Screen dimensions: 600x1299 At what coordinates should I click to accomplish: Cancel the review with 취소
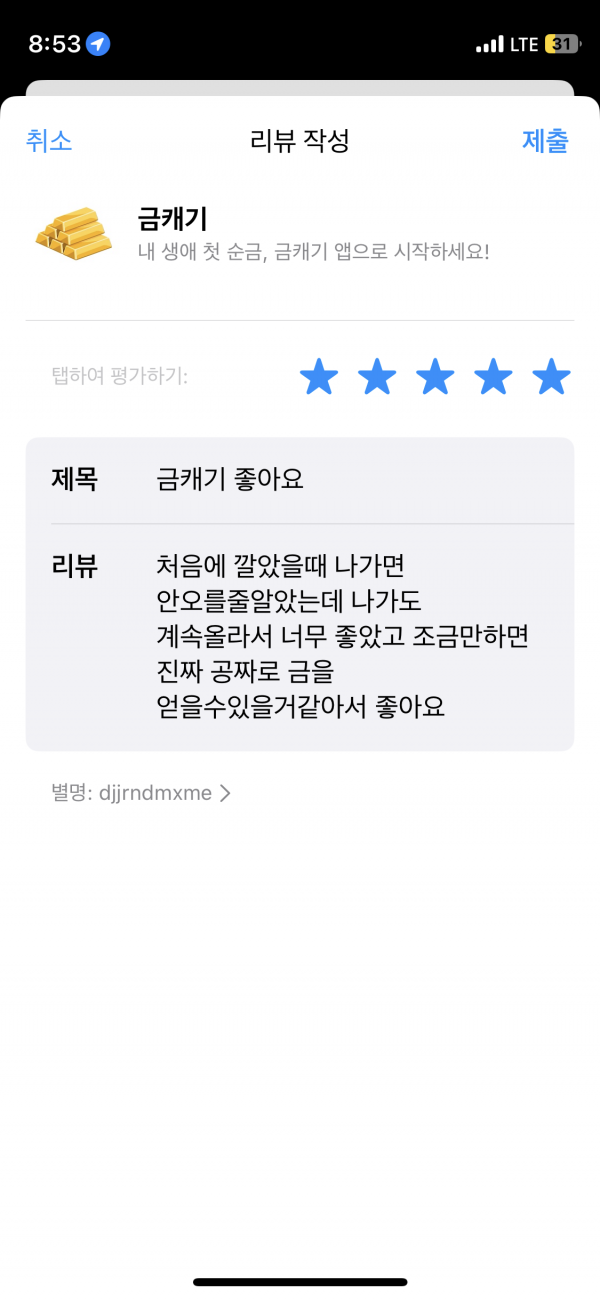(49, 141)
